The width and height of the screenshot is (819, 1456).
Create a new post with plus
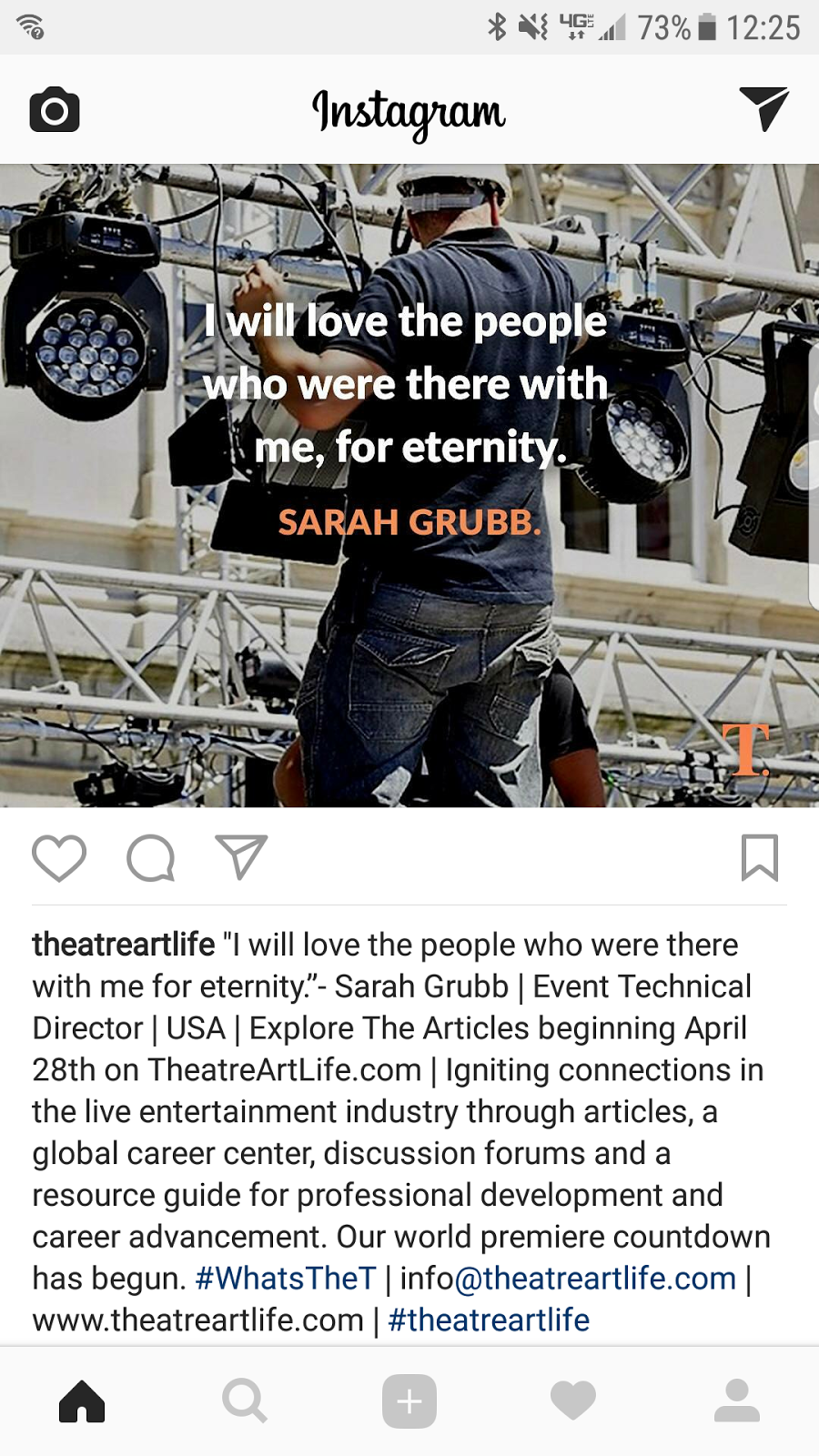[409, 1401]
